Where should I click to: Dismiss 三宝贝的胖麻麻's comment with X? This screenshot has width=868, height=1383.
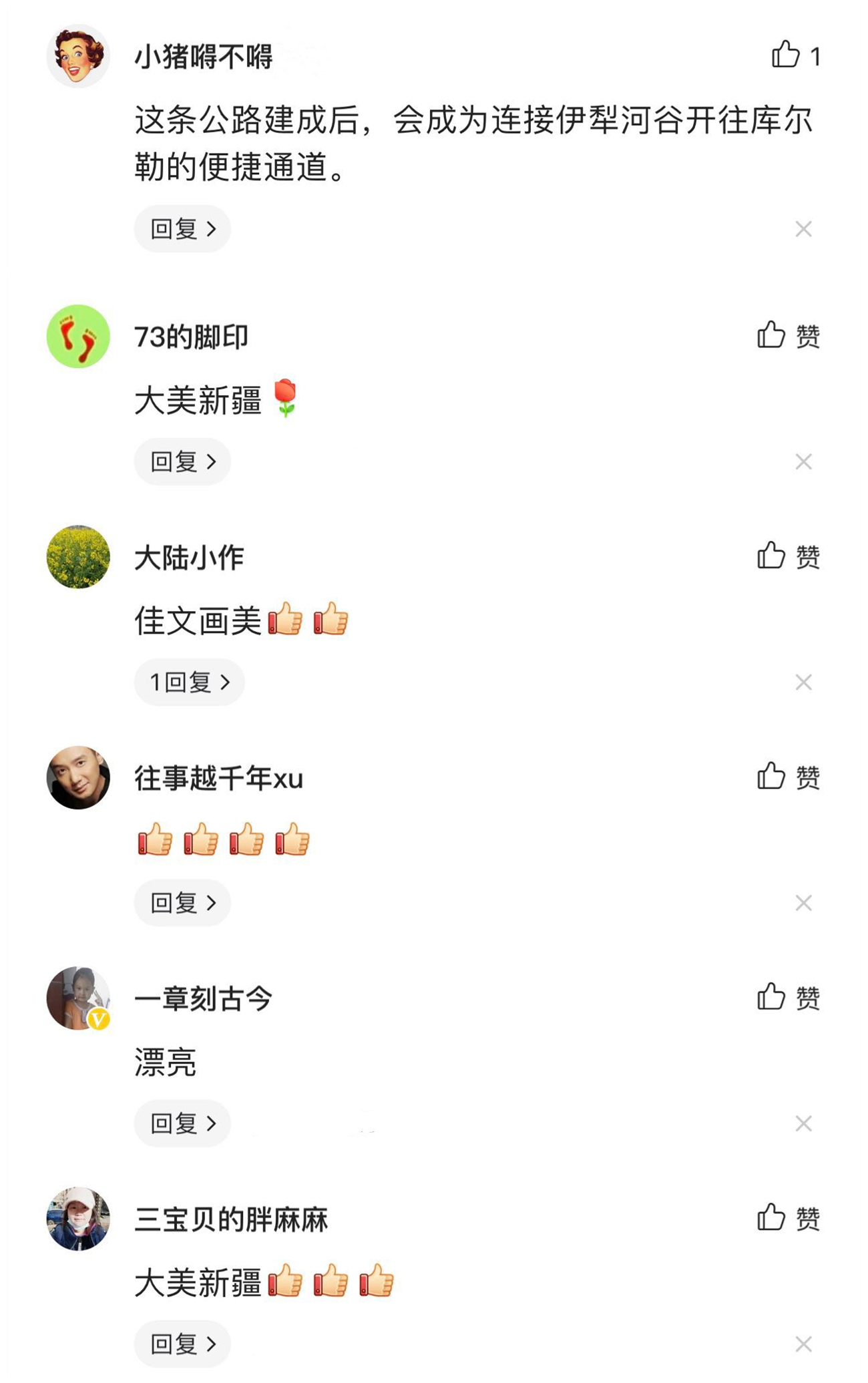coord(803,1344)
